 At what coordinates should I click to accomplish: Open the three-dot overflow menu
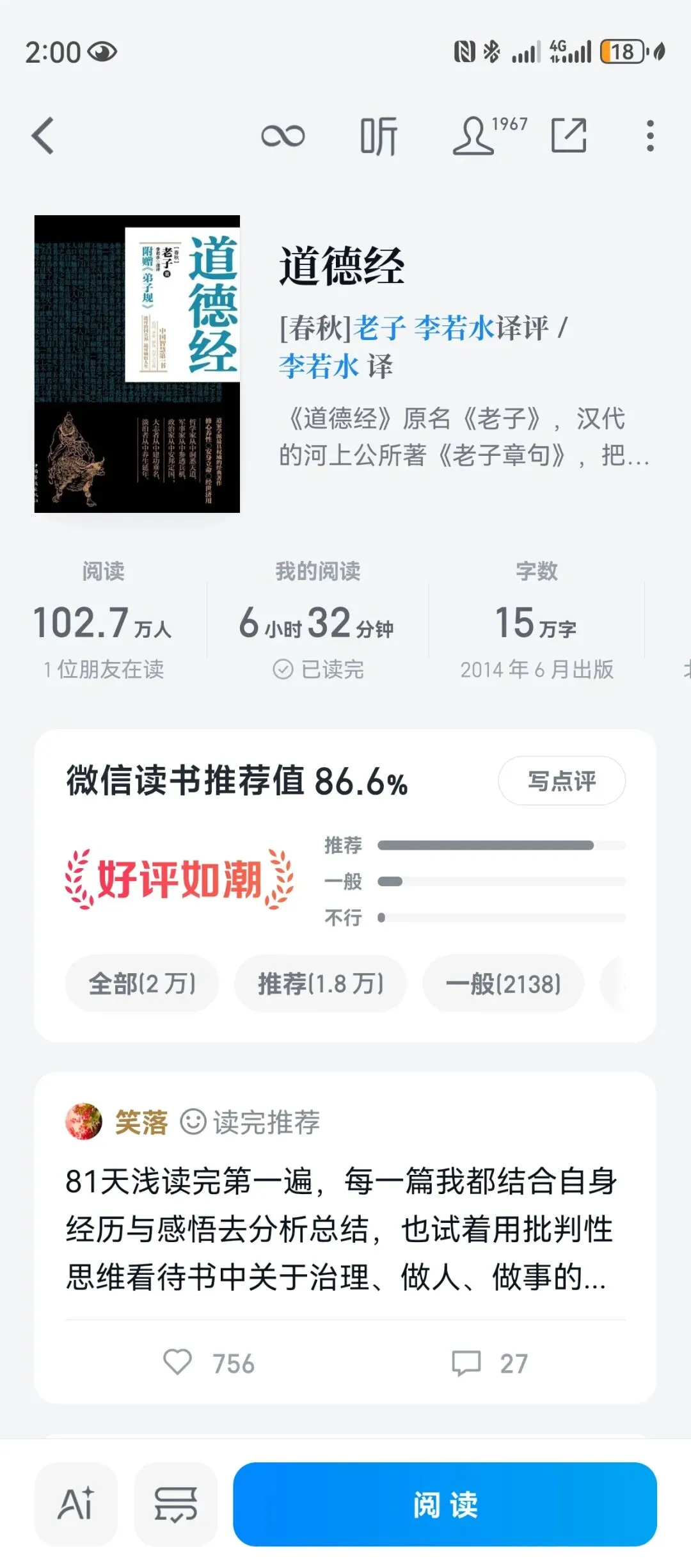coord(650,136)
